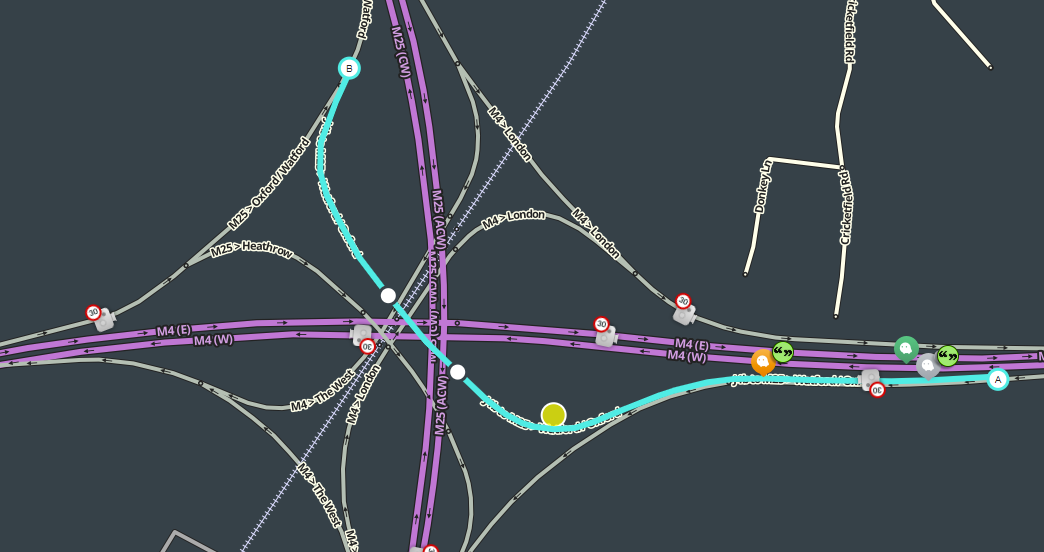
Task: Tap the yellow-green circle on the highlighted ramp
Action: click(x=553, y=414)
